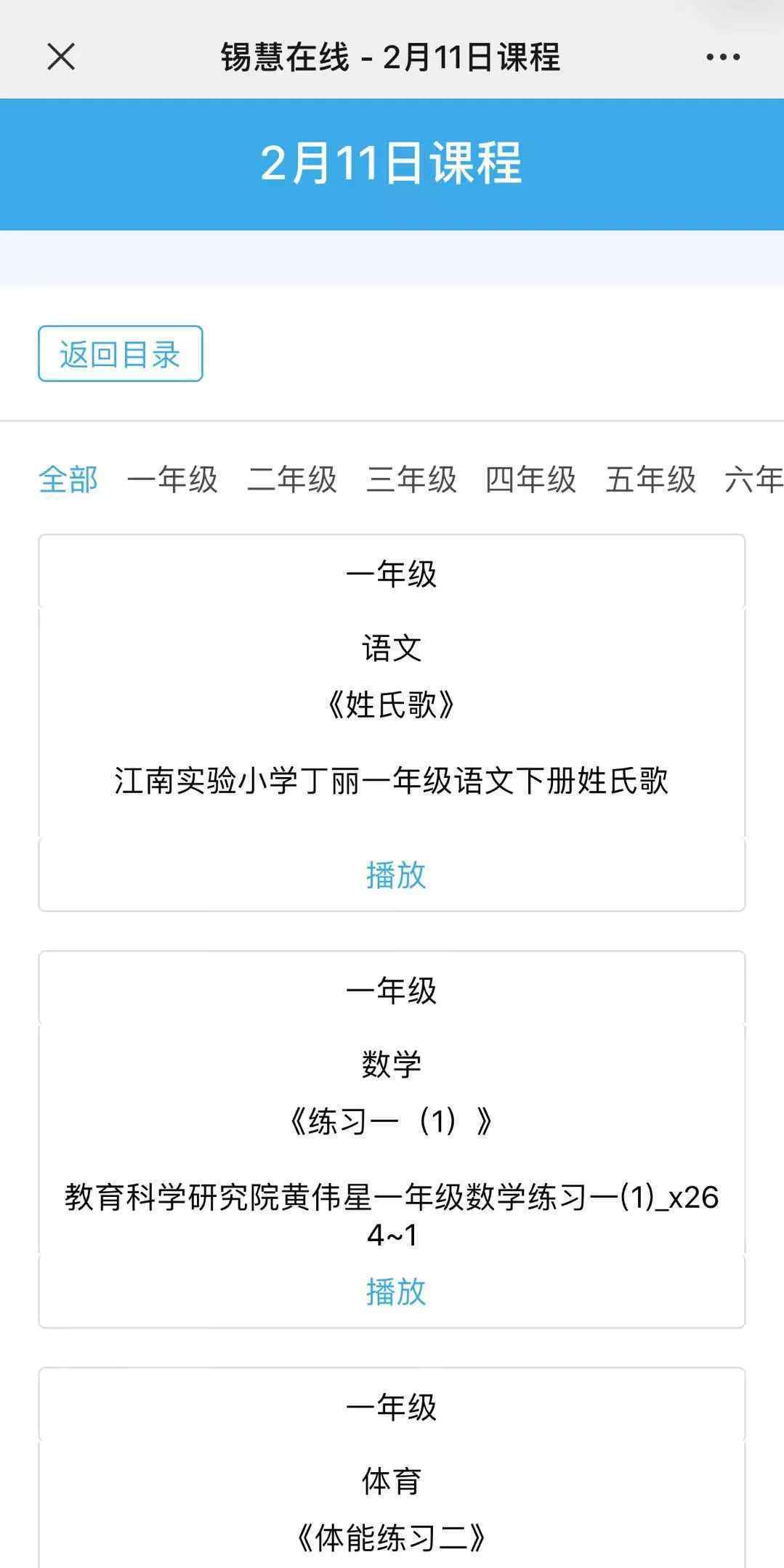Play the 数学《练习一（1）》lesson
The image size is (784, 1568).
[x=395, y=1292]
